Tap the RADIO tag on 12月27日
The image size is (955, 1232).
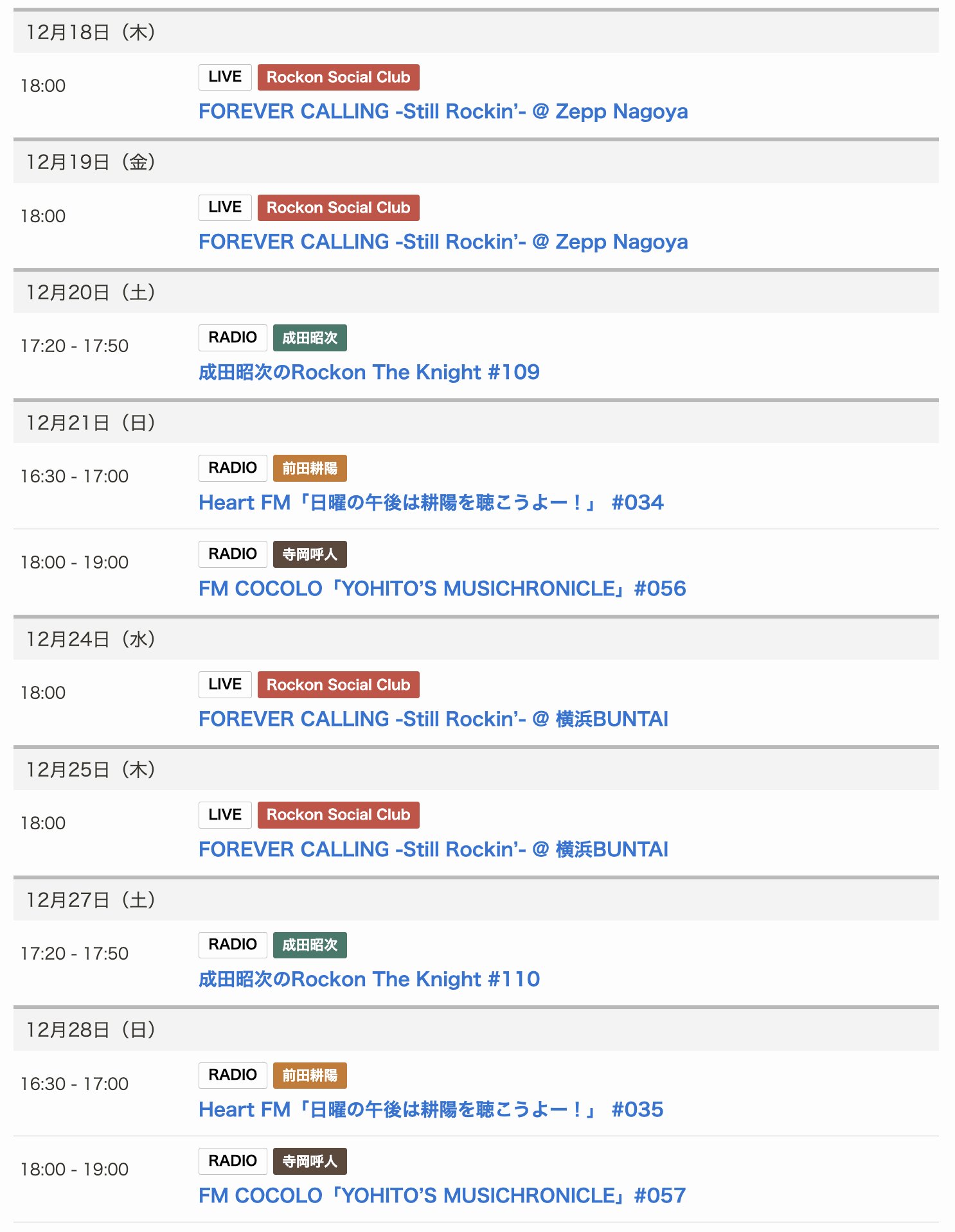[x=233, y=945]
